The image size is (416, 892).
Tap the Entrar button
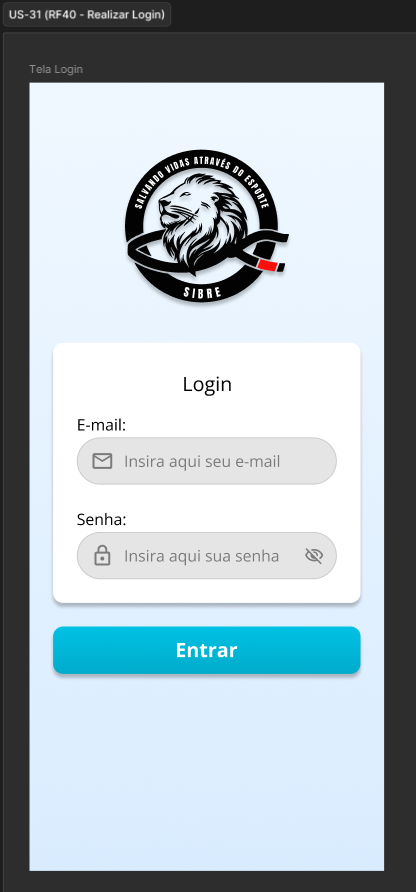(207, 650)
